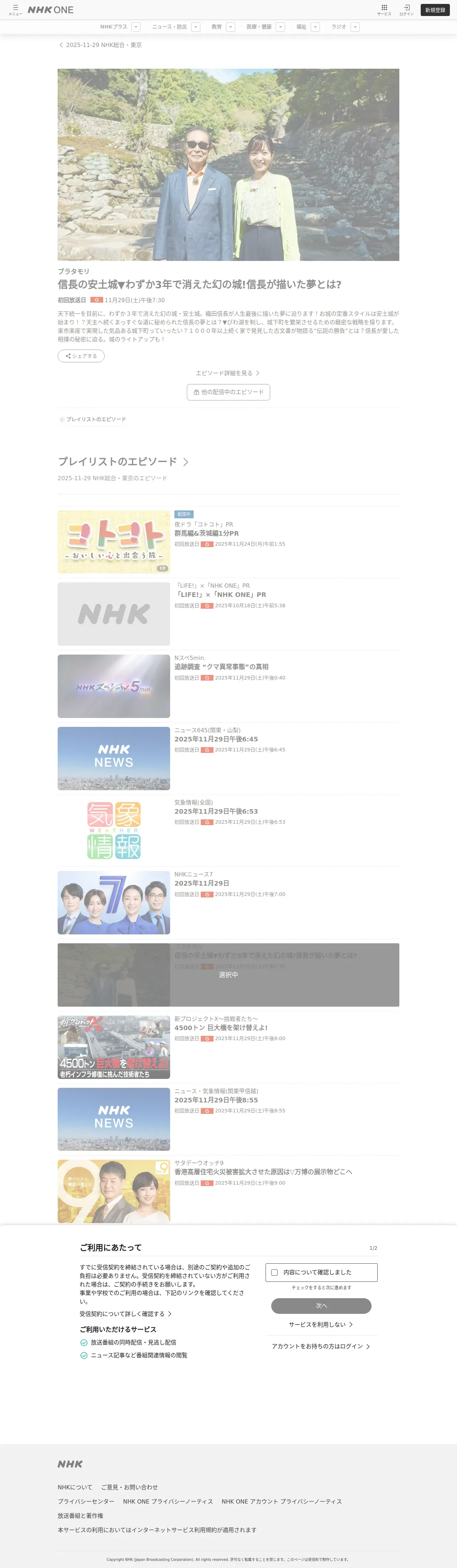The width and height of the screenshot is (457, 1568).
Task: Expand the ラジオ dropdown
Action: (x=355, y=27)
